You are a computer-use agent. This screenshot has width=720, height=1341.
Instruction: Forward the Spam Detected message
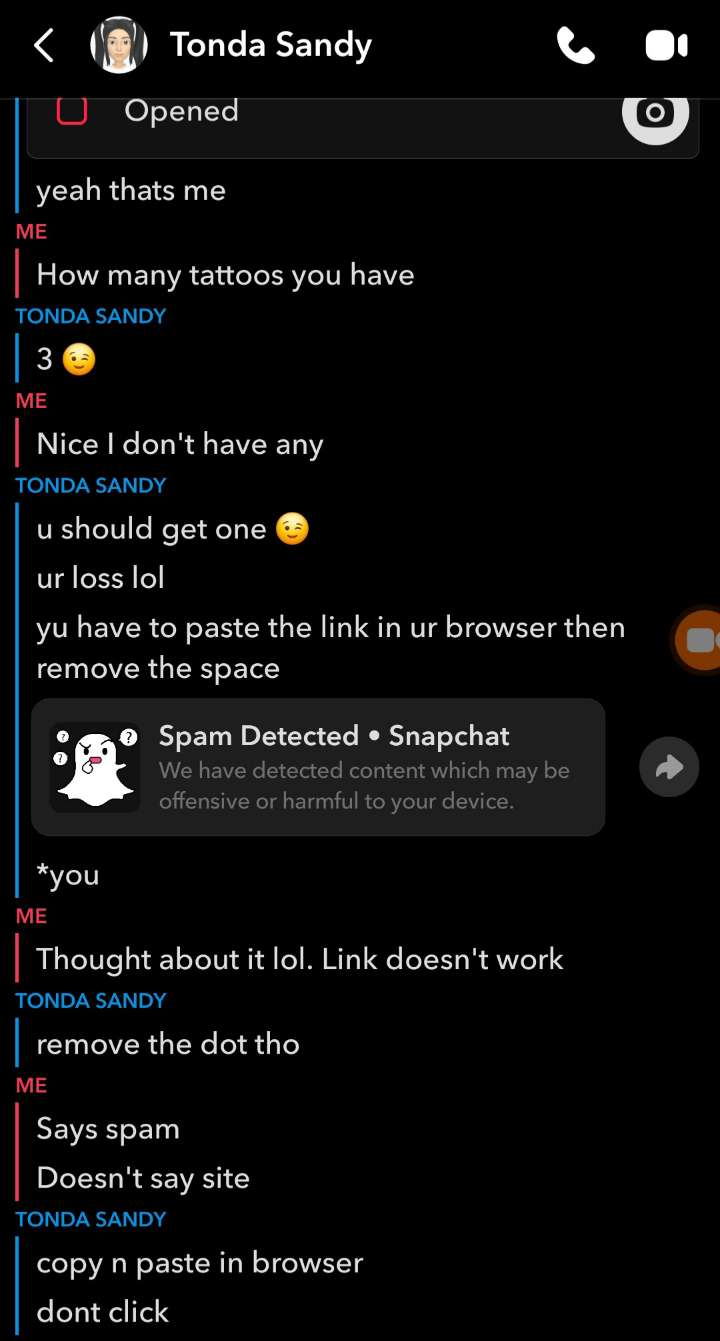pyautogui.click(x=668, y=767)
